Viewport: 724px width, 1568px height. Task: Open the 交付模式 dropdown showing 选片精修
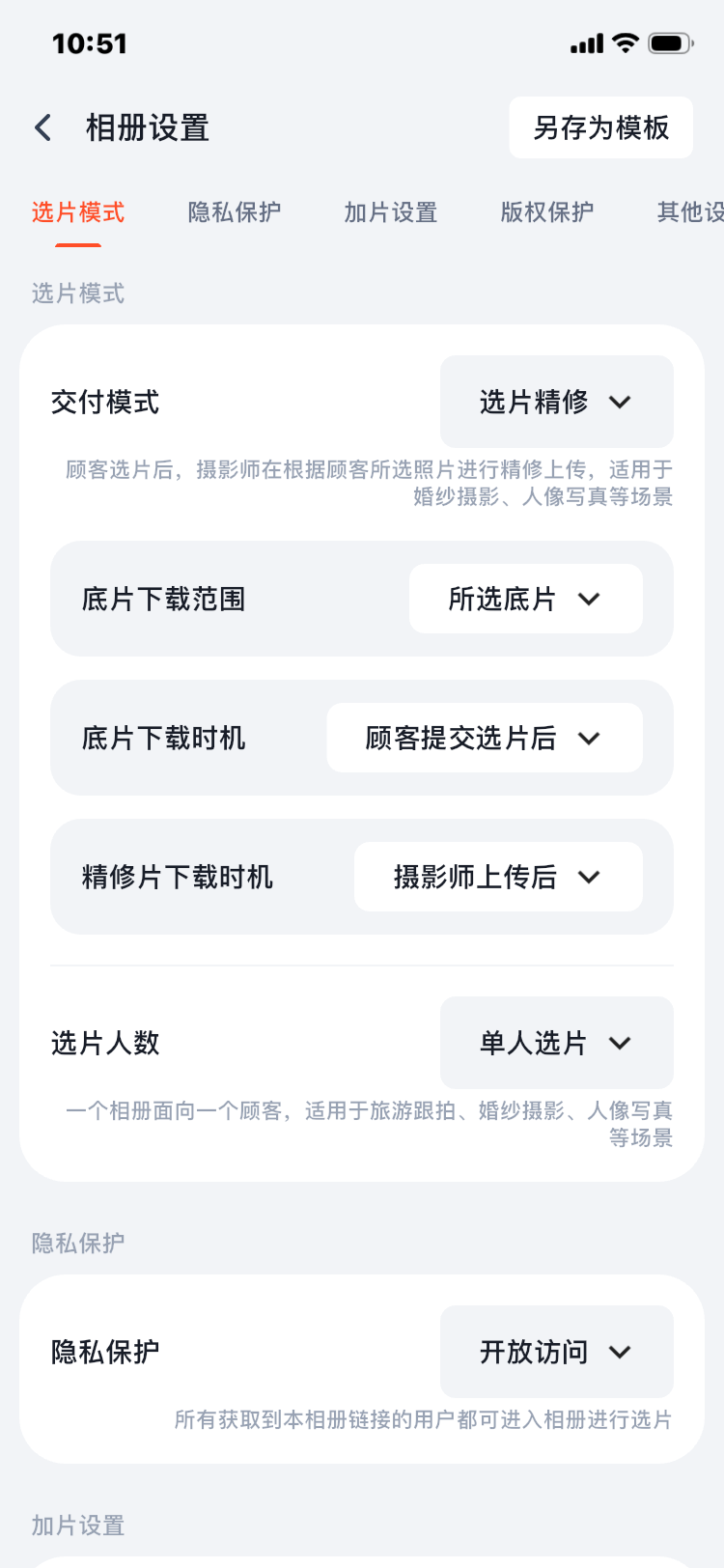point(556,402)
